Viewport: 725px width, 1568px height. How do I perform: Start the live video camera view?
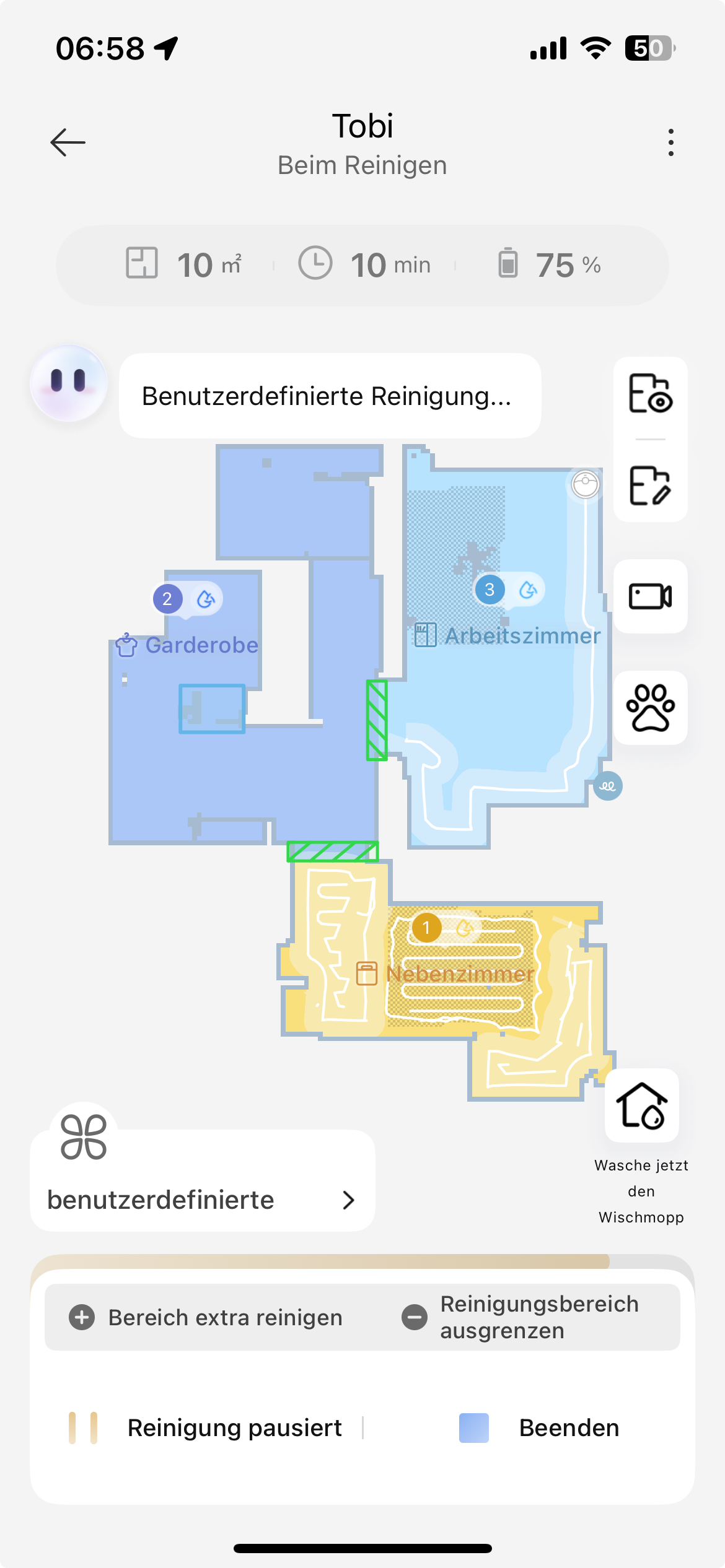click(x=650, y=596)
